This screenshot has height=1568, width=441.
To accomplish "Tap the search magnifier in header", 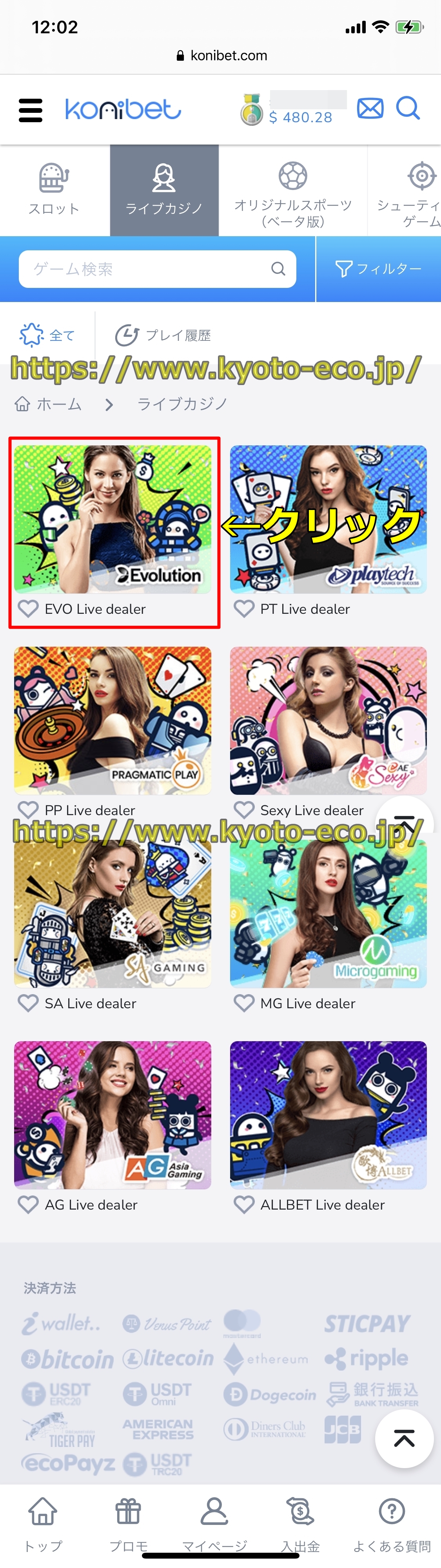I will [x=408, y=109].
